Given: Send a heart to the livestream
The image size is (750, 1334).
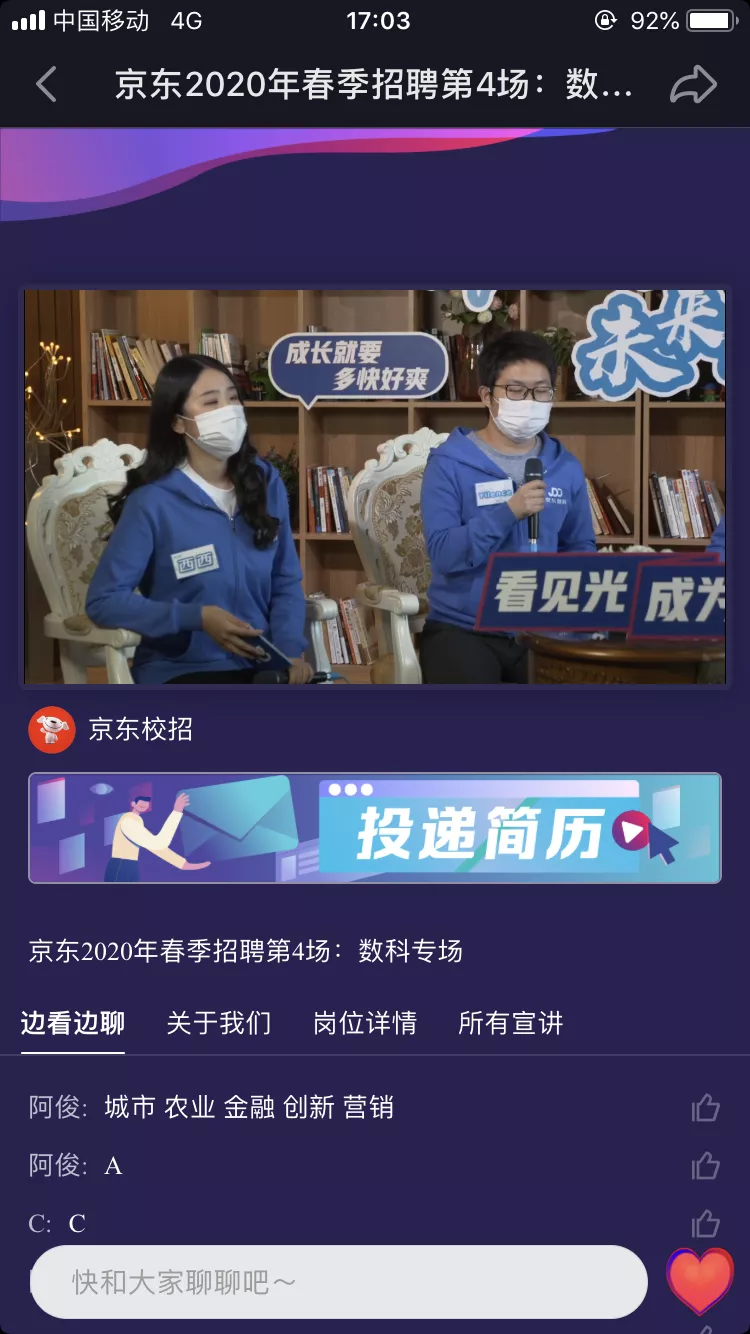Looking at the screenshot, I should (x=700, y=1281).
